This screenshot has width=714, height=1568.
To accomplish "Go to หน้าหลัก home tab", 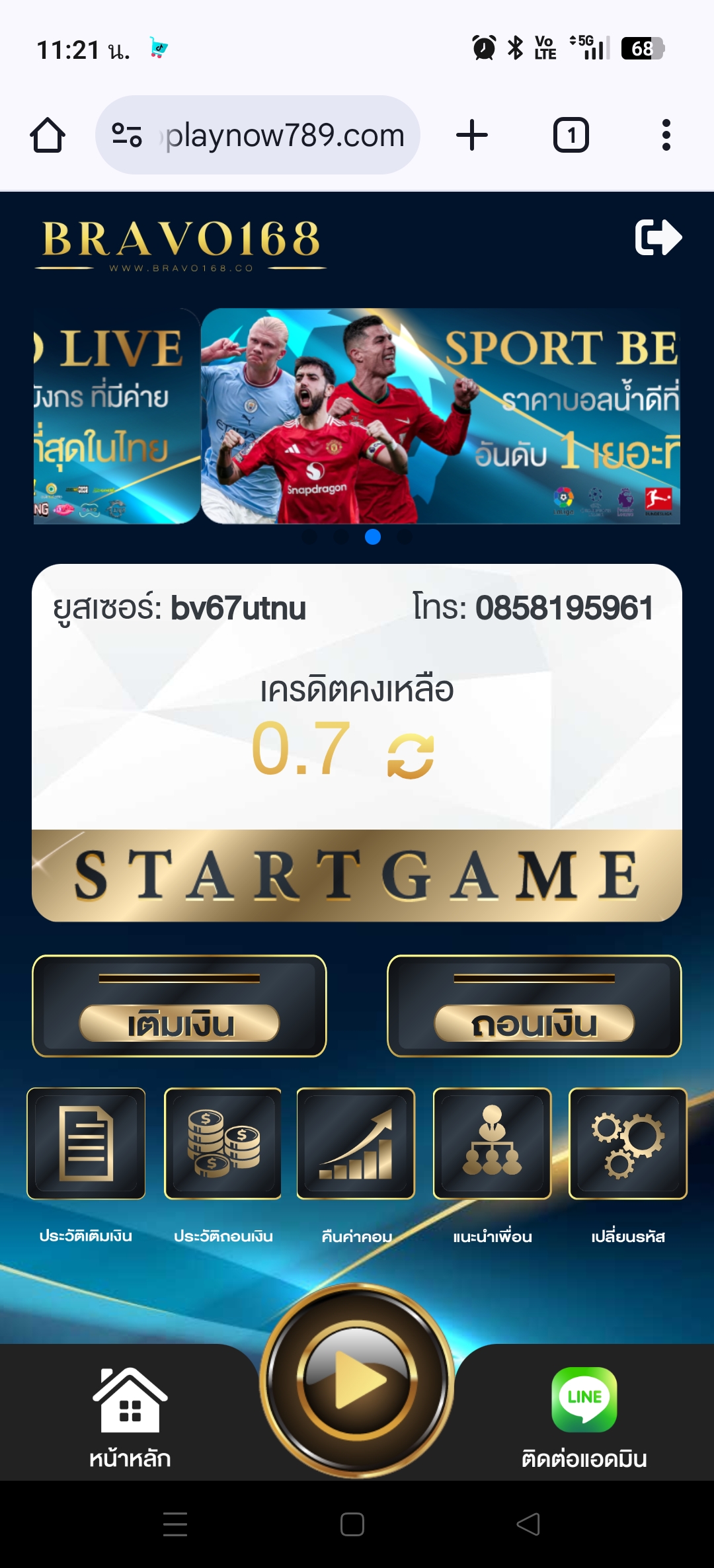I will 130,1415.
